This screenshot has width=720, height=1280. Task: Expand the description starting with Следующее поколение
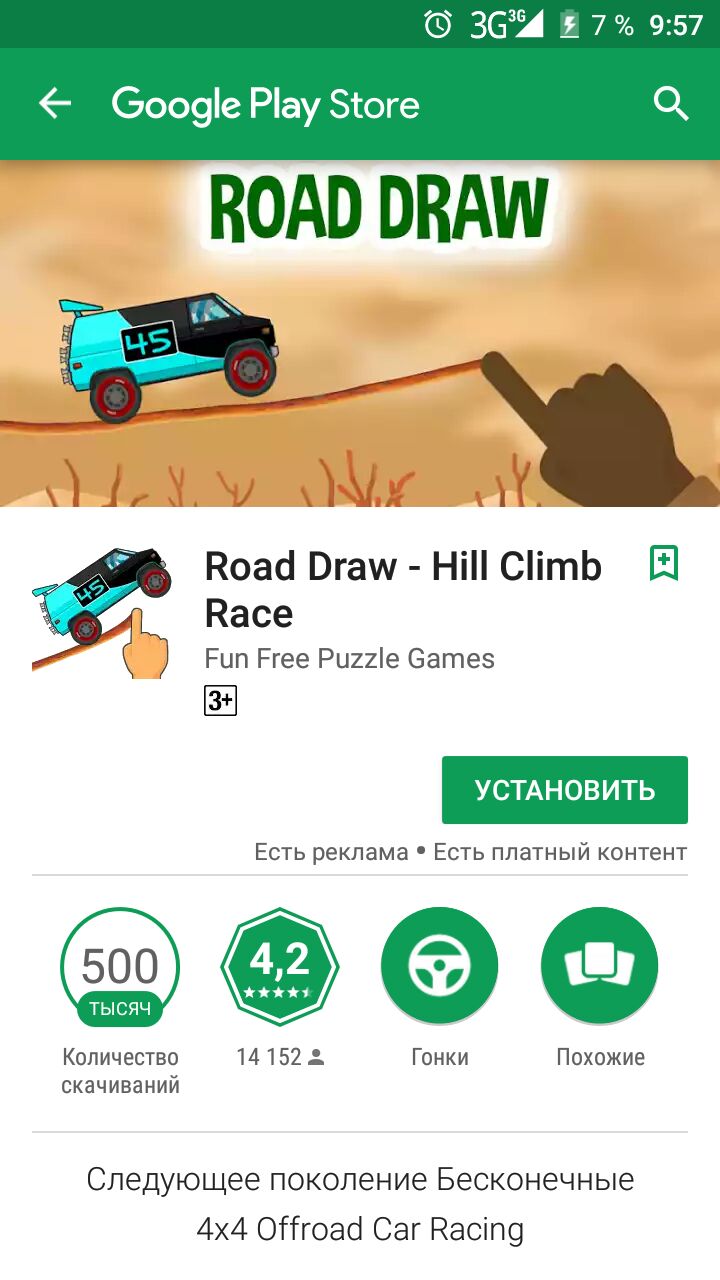pyautogui.click(x=360, y=1203)
